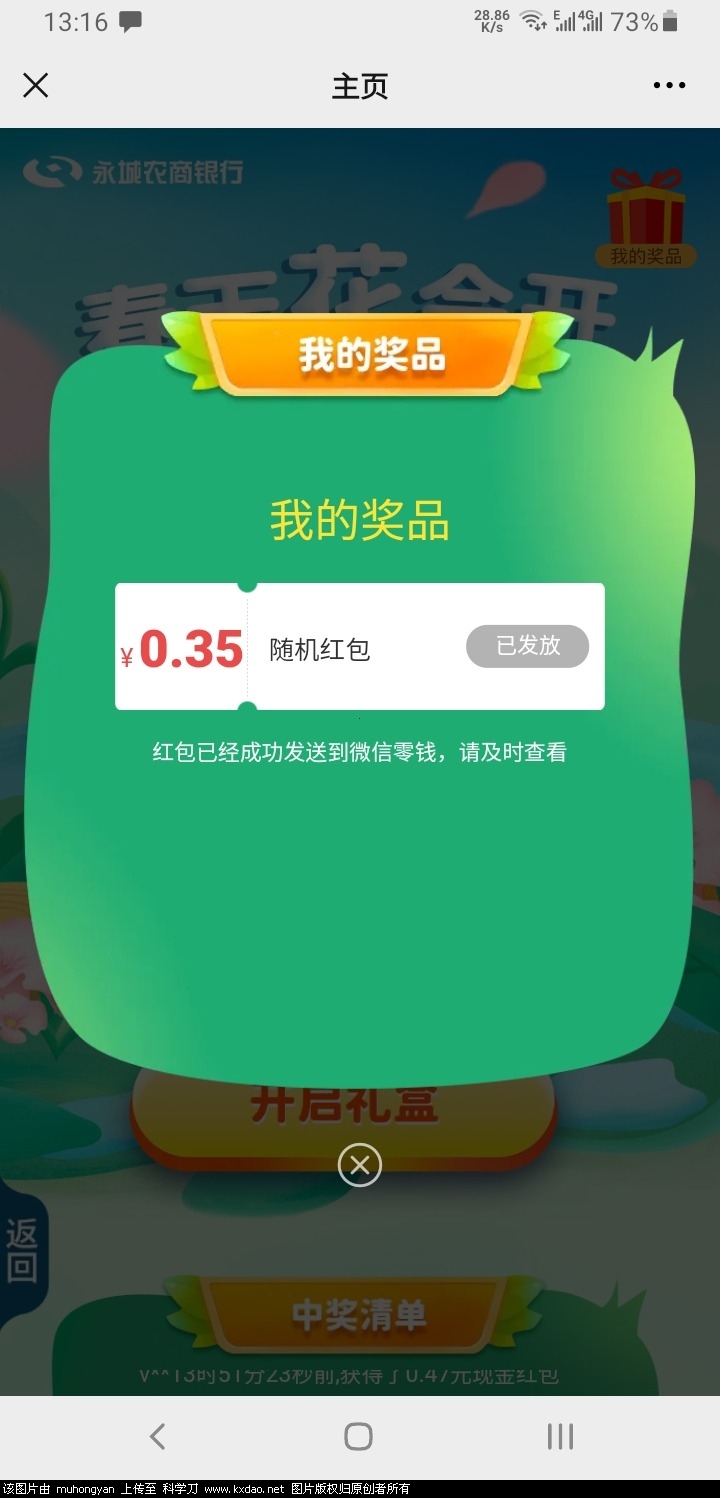The height and width of the screenshot is (1498, 720).
Task: Select the 主页 title at top
Action: point(359,88)
